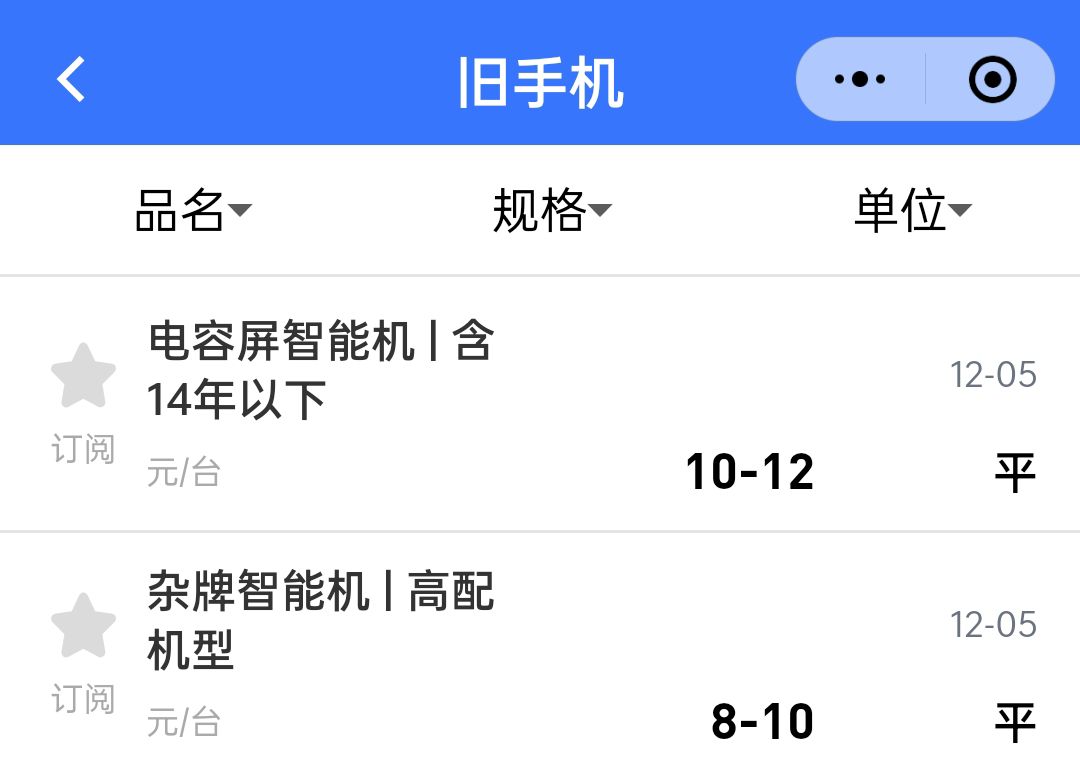Open the 杂牌智能机 高配机型 price entry
1080x769 pixels.
pos(320,620)
